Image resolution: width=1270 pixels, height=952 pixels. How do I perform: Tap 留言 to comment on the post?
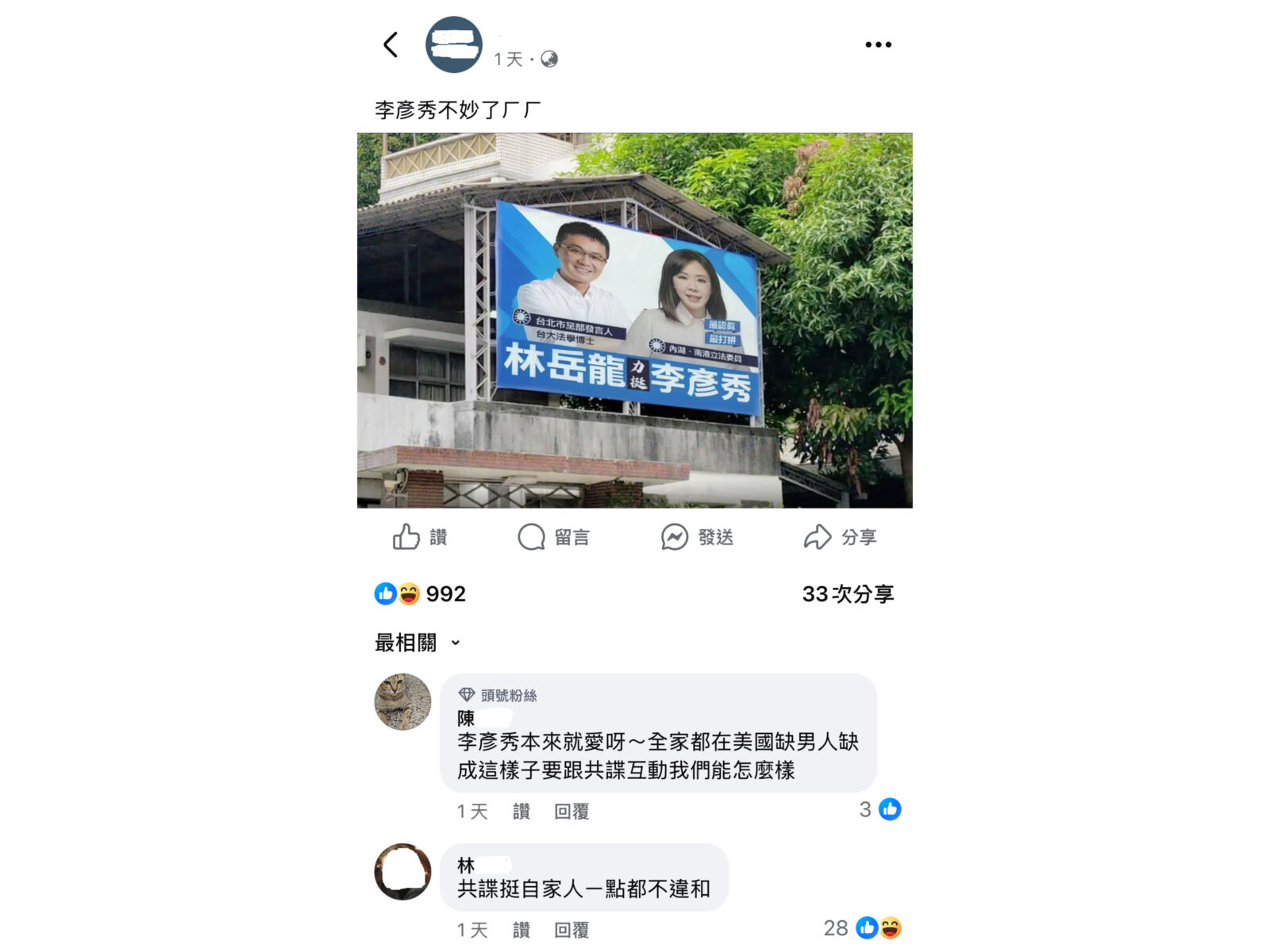pyautogui.click(x=554, y=537)
